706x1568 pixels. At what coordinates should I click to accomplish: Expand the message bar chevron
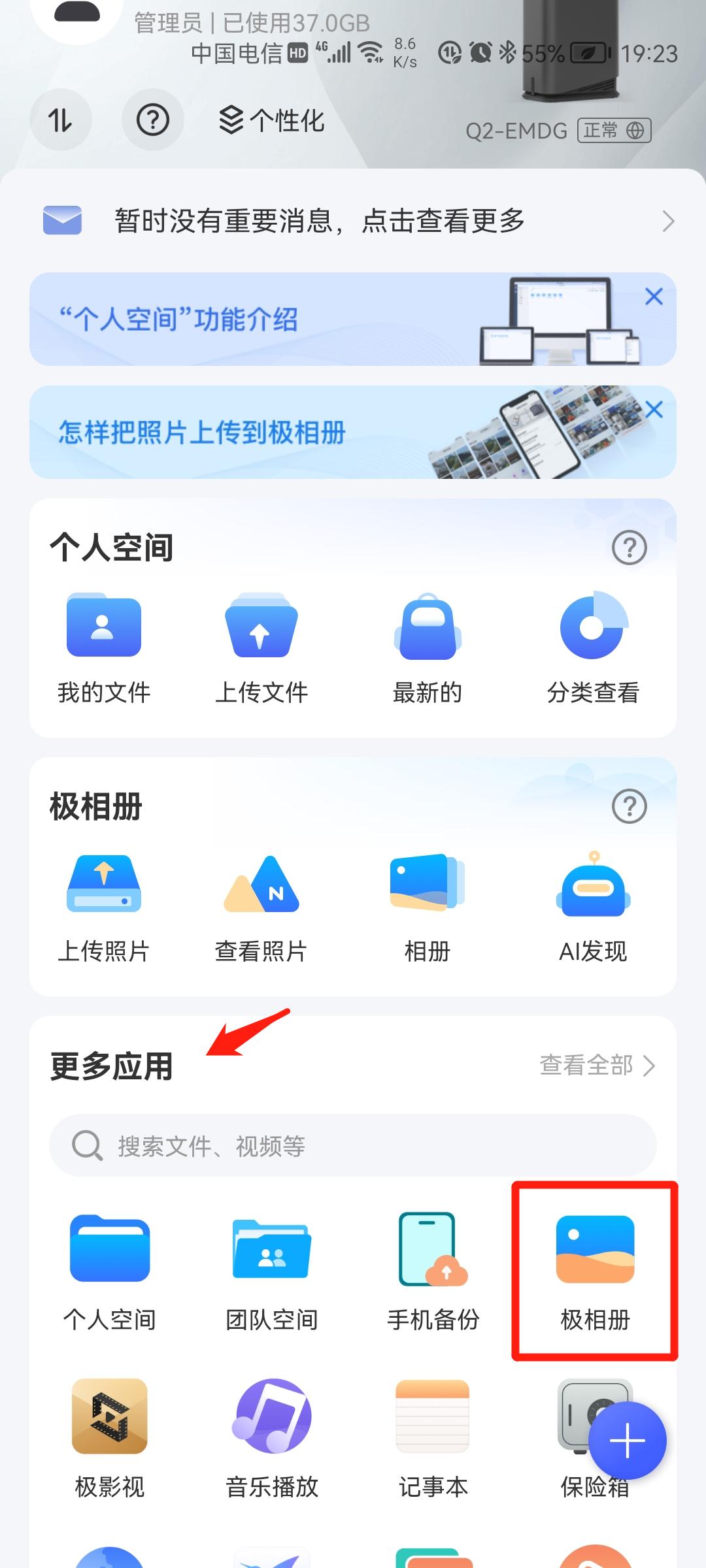tap(668, 221)
